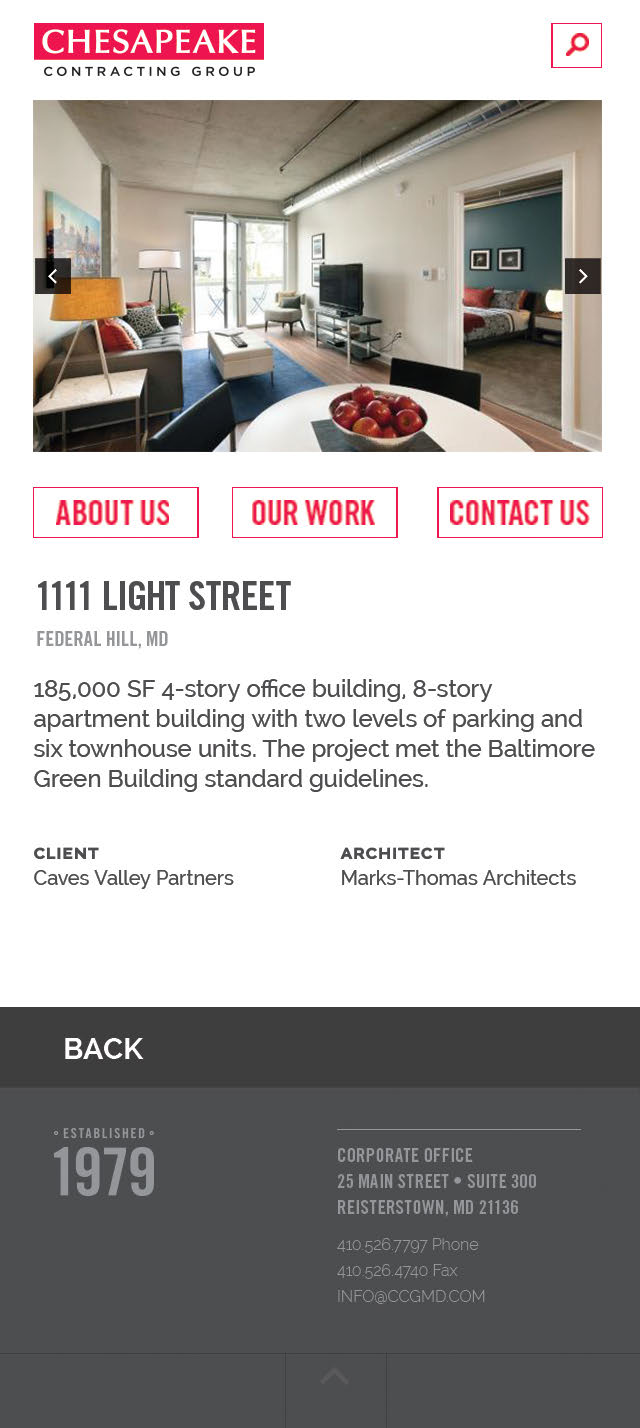Show the next project photo
This screenshot has width=640, height=1428.
pos(582,276)
